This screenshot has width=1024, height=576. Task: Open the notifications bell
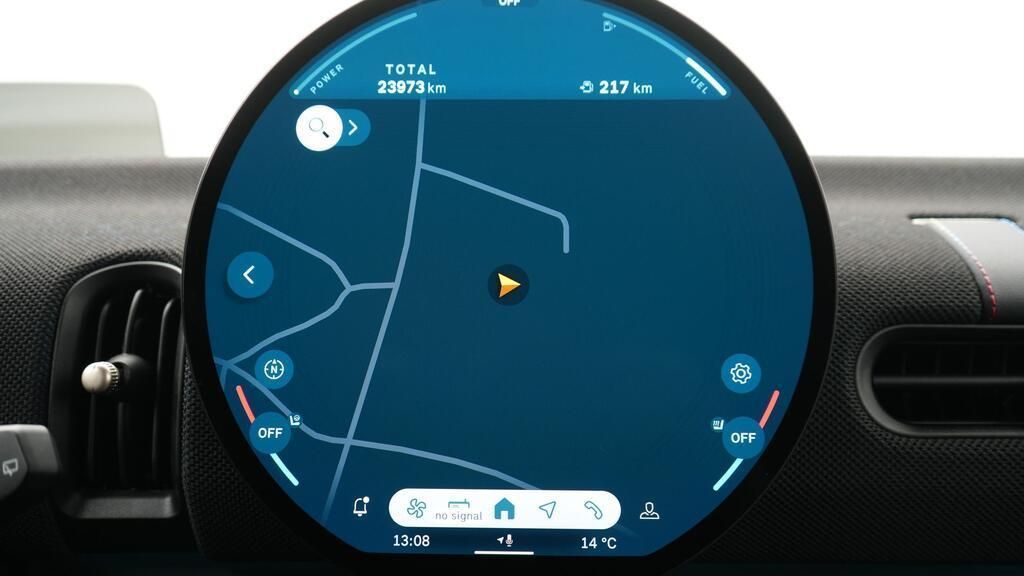[361, 507]
